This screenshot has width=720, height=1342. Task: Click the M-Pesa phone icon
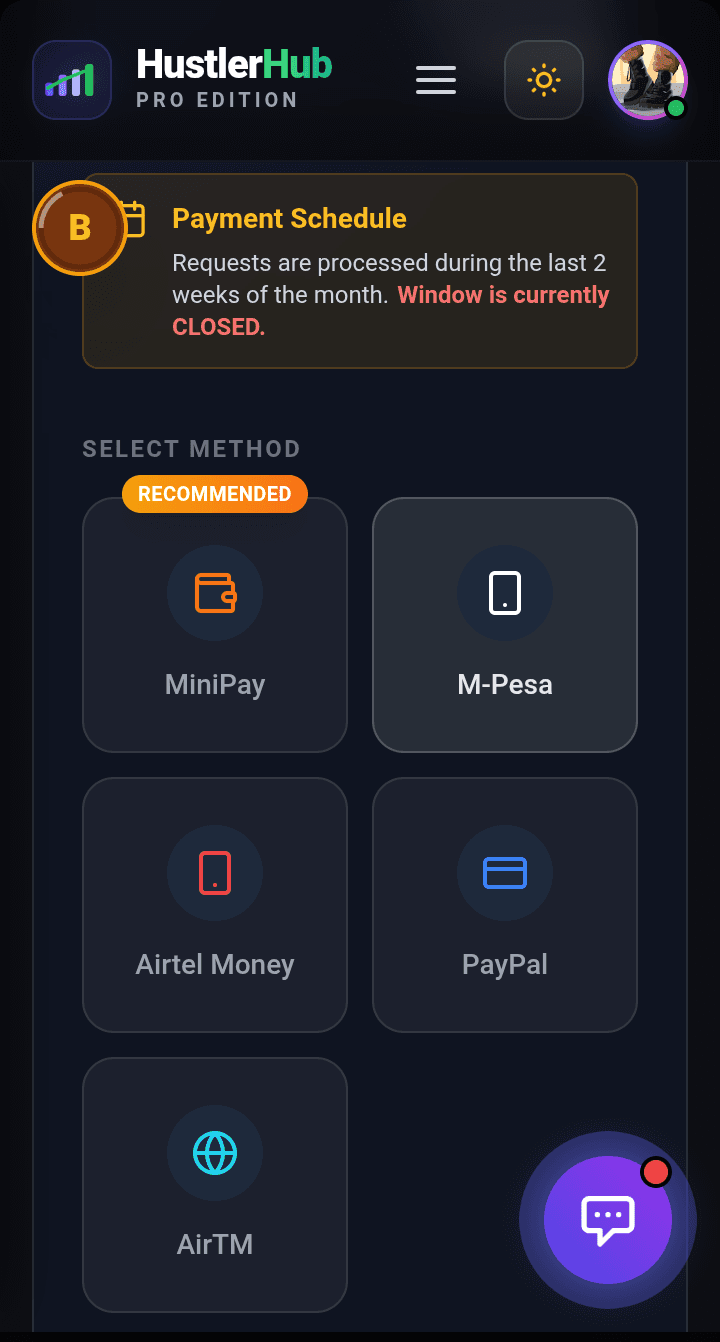click(x=505, y=592)
